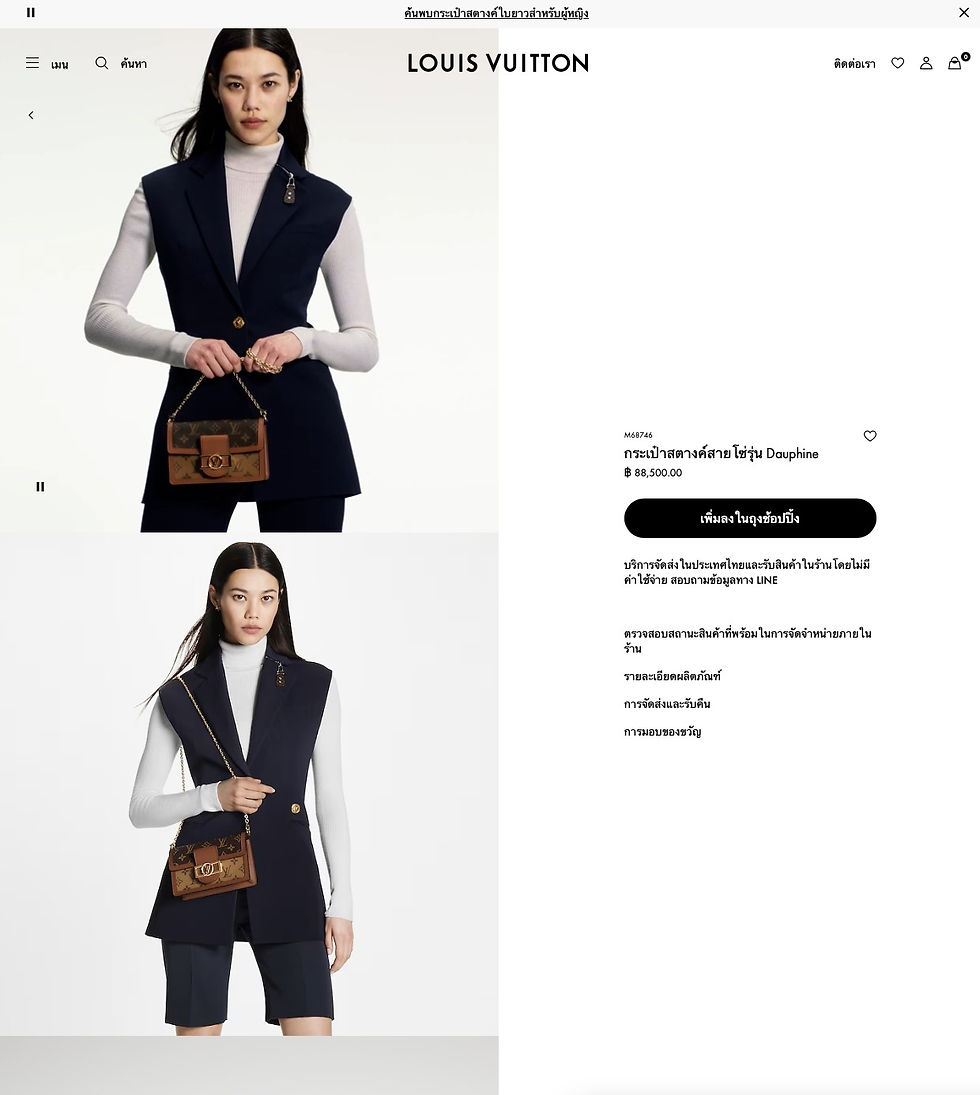
Task: Open ค้นหา search
Action: [121, 63]
